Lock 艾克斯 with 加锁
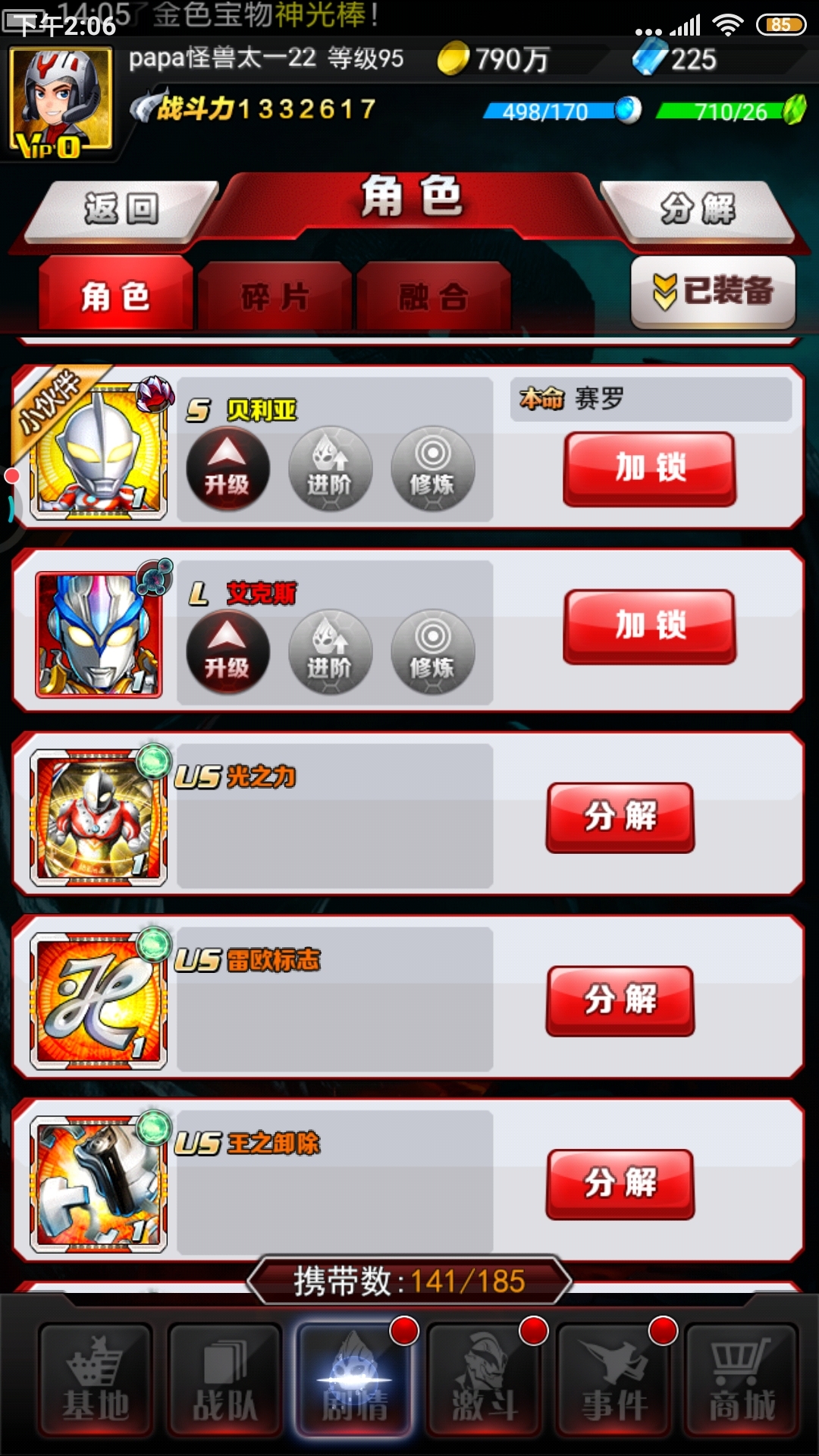 (650, 626)
